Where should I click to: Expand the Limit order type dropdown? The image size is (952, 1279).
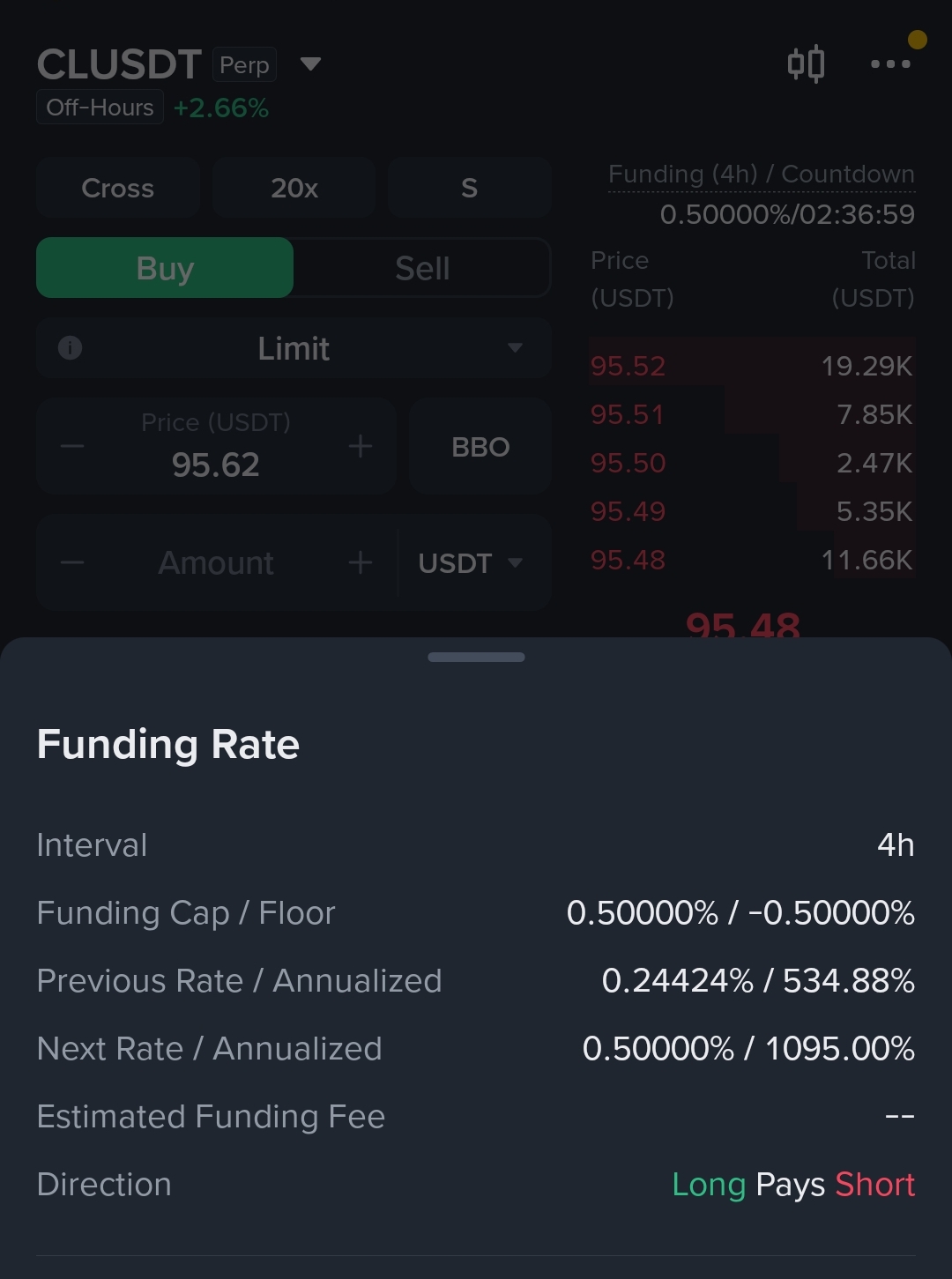[515, 348]
